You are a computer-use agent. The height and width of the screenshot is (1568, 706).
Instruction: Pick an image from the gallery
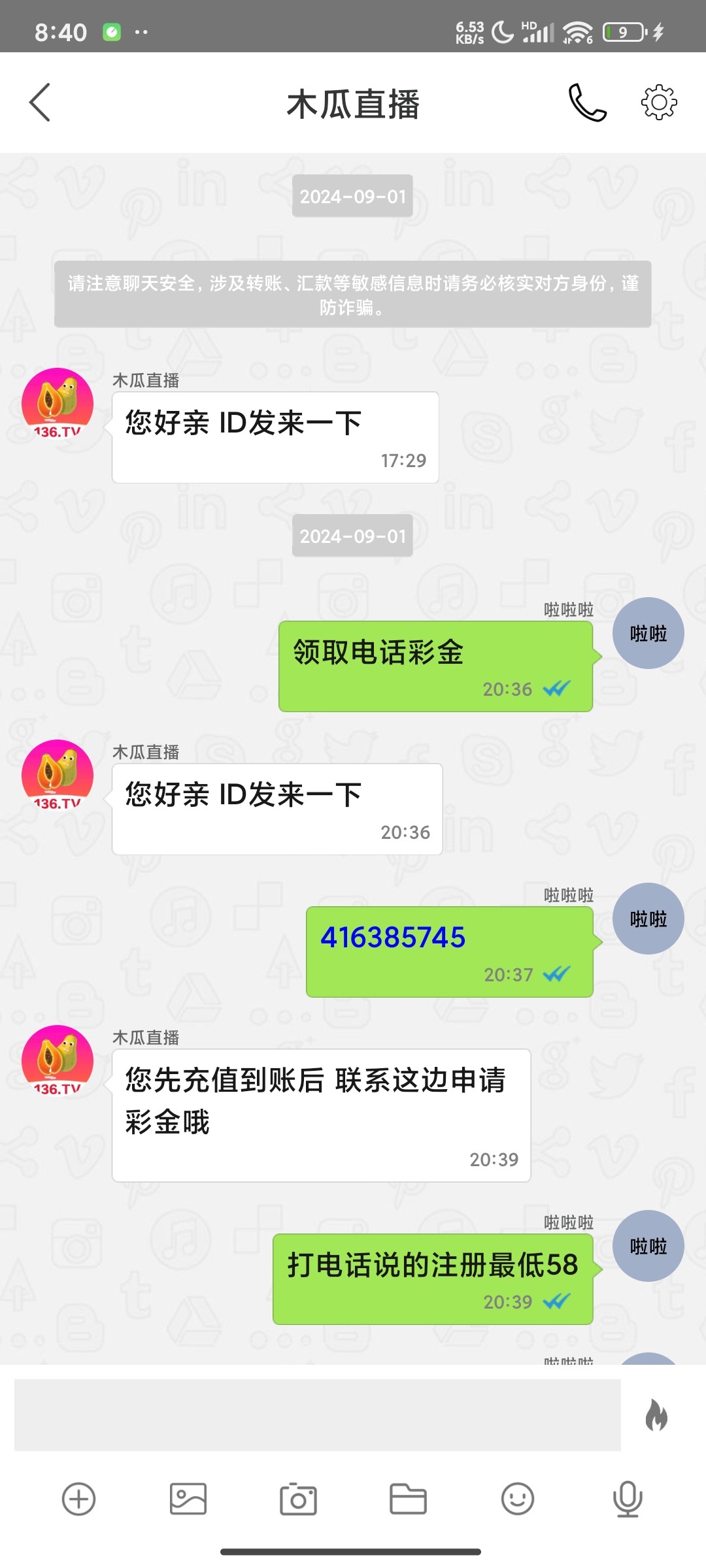point(188,1499)
